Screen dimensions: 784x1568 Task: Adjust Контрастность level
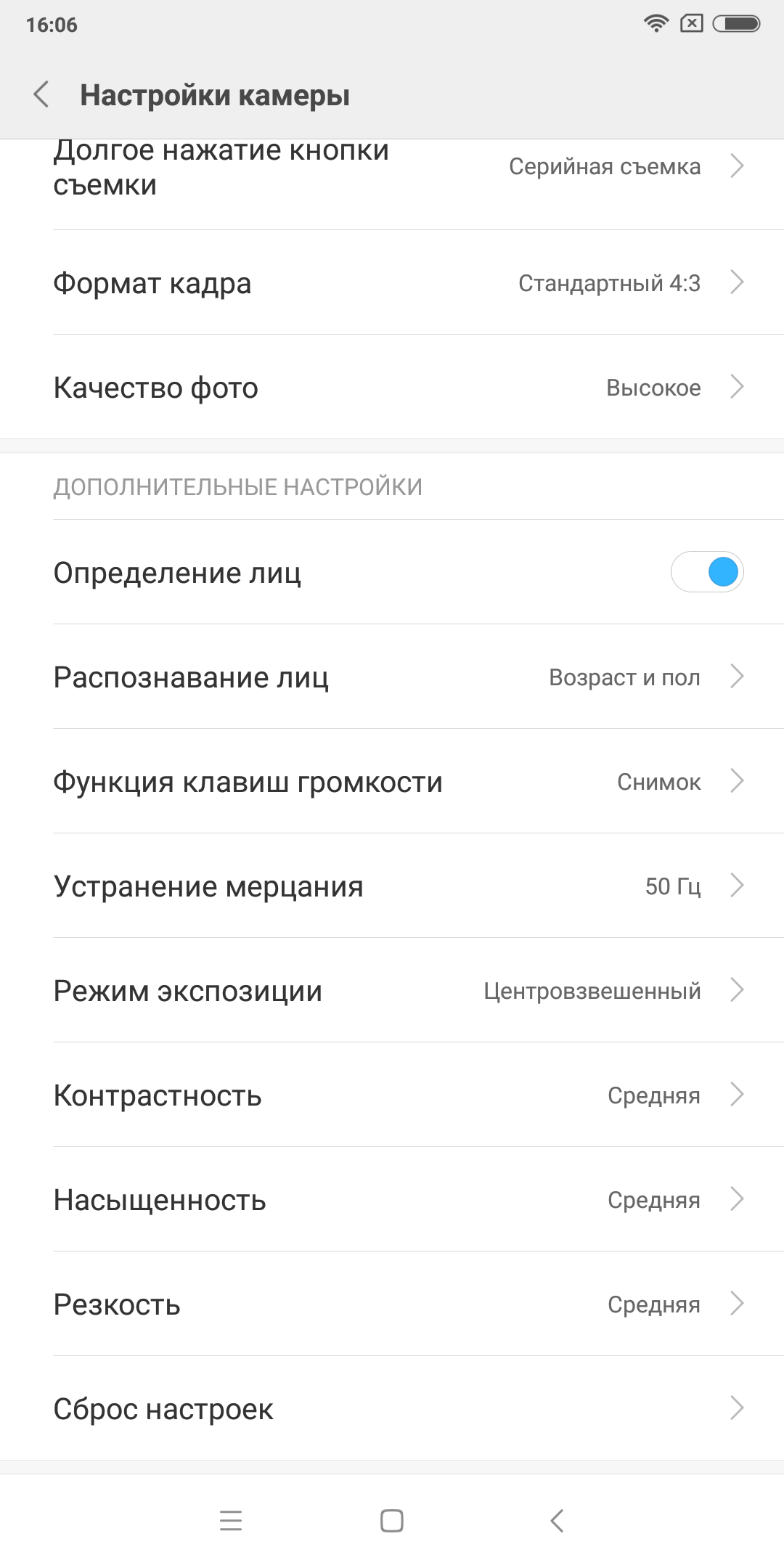(x=392, y=1095)
